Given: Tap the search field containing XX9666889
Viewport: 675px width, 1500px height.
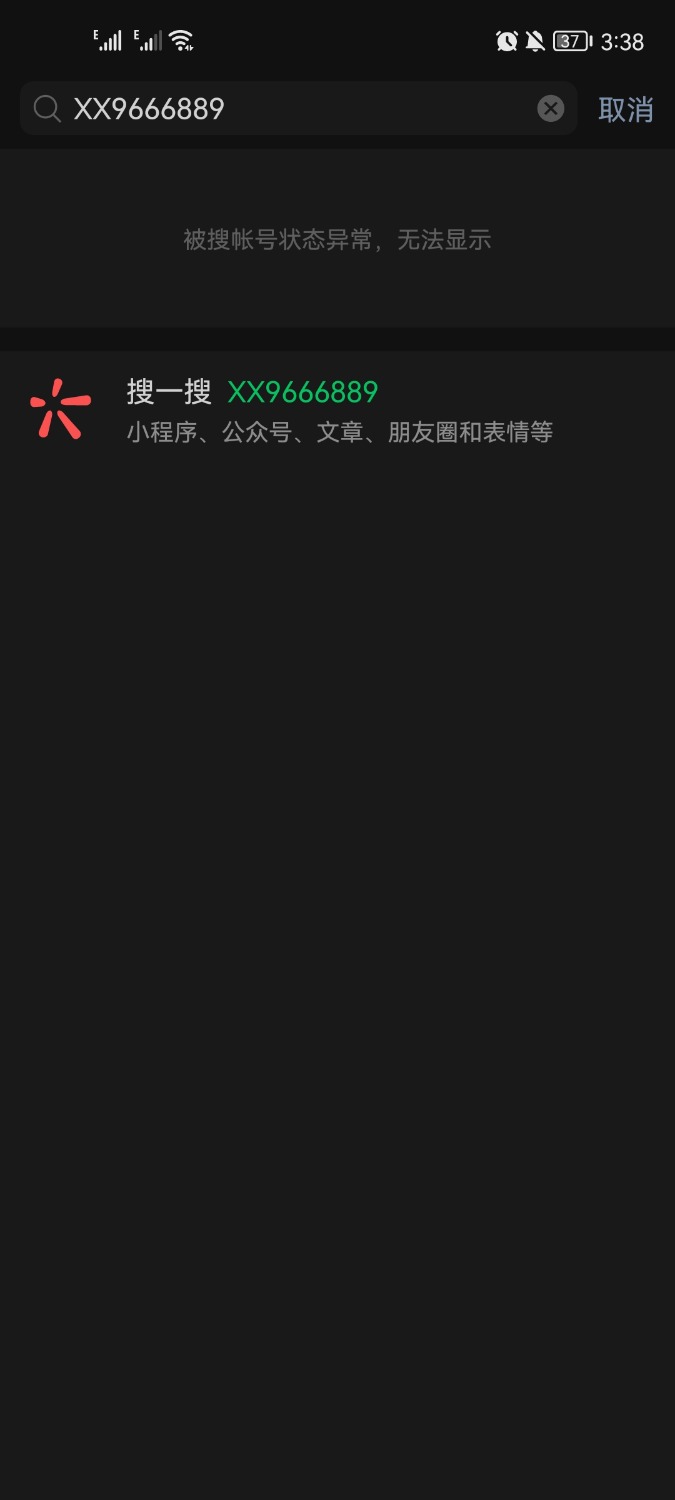Looking at the screenshot, I should [x=290, y=109].
